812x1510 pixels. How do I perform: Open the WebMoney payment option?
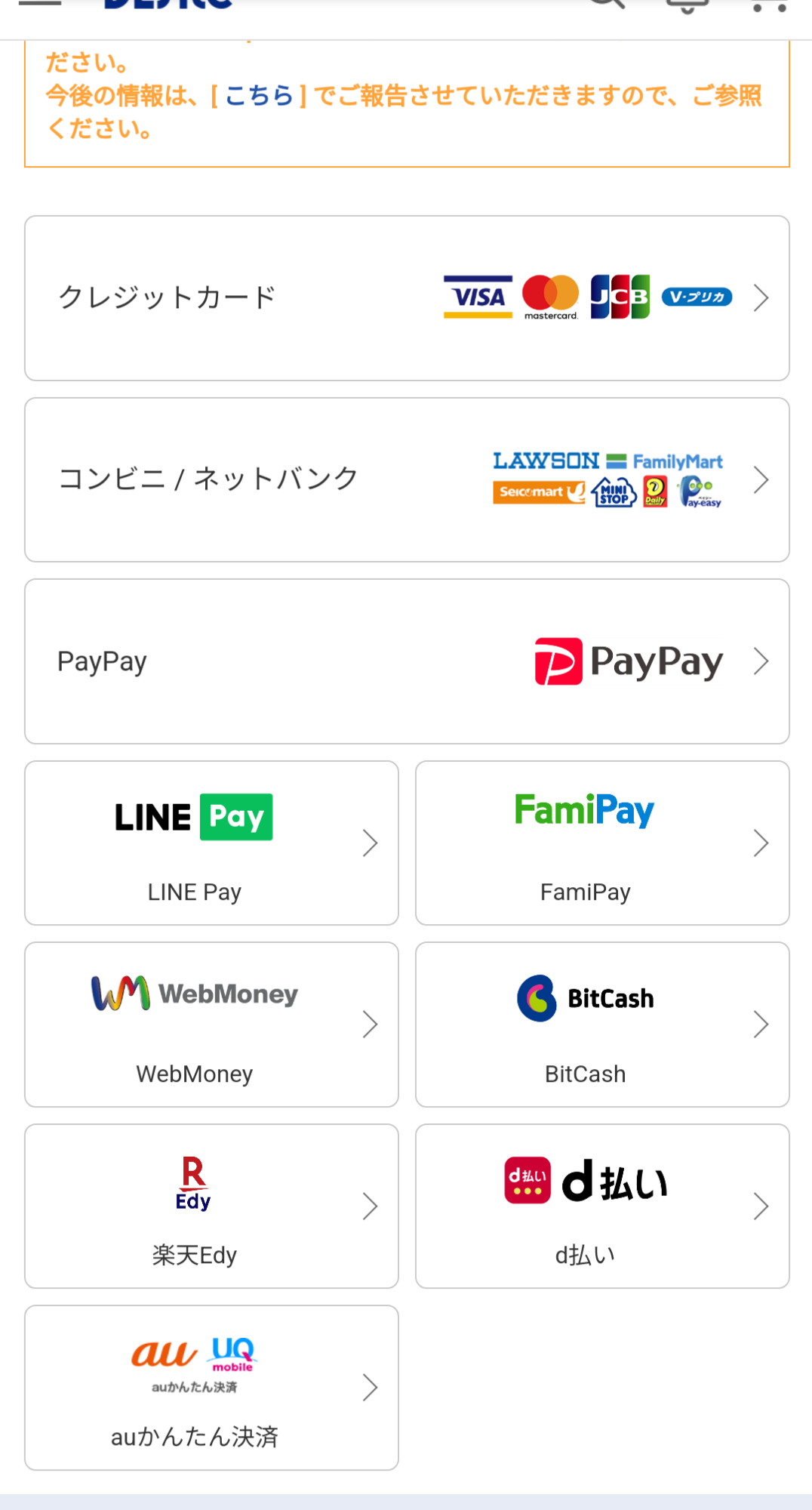(211, 1025)
